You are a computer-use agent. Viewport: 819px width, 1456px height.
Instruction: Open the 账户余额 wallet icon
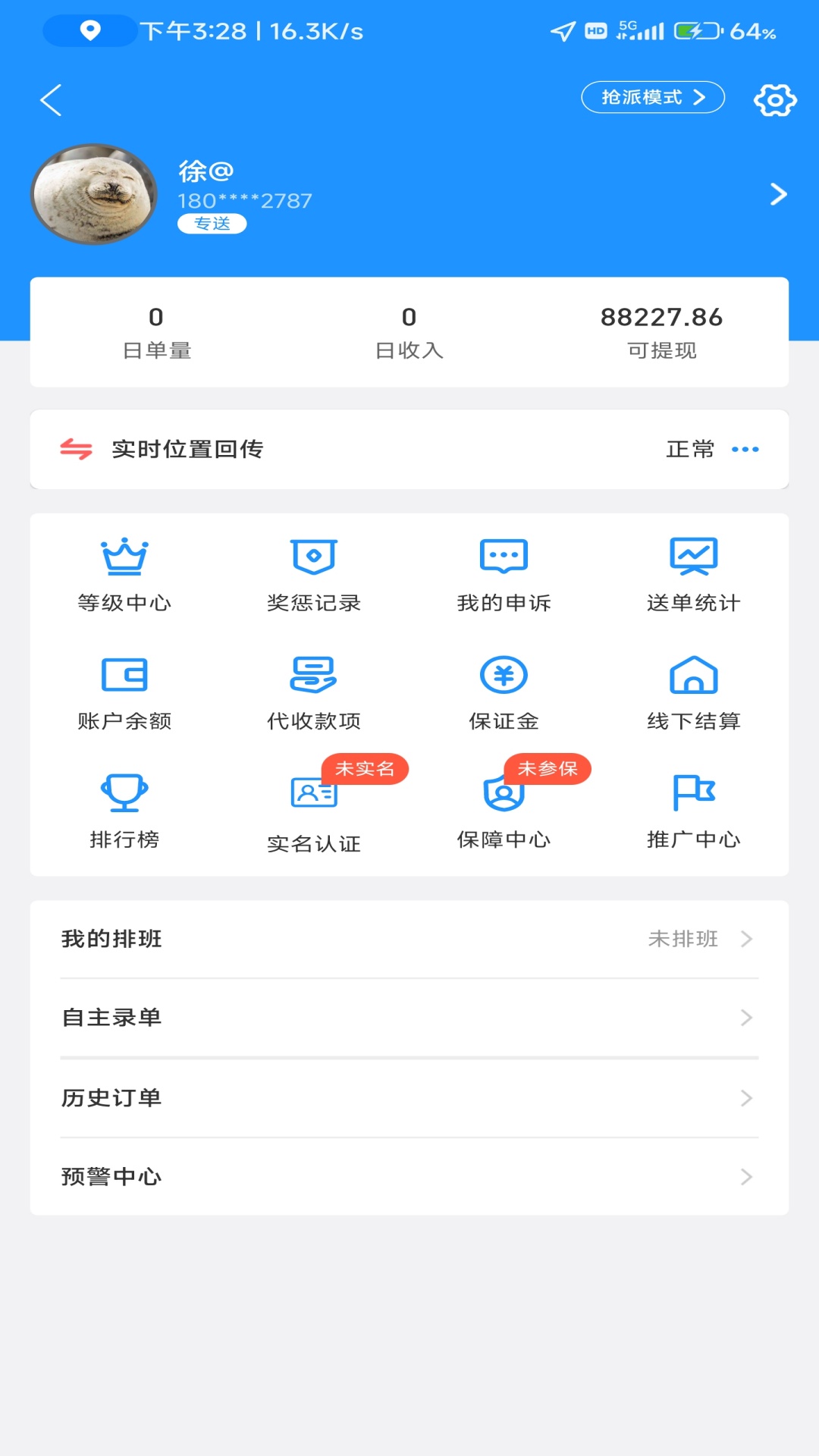tap(124, 675)
